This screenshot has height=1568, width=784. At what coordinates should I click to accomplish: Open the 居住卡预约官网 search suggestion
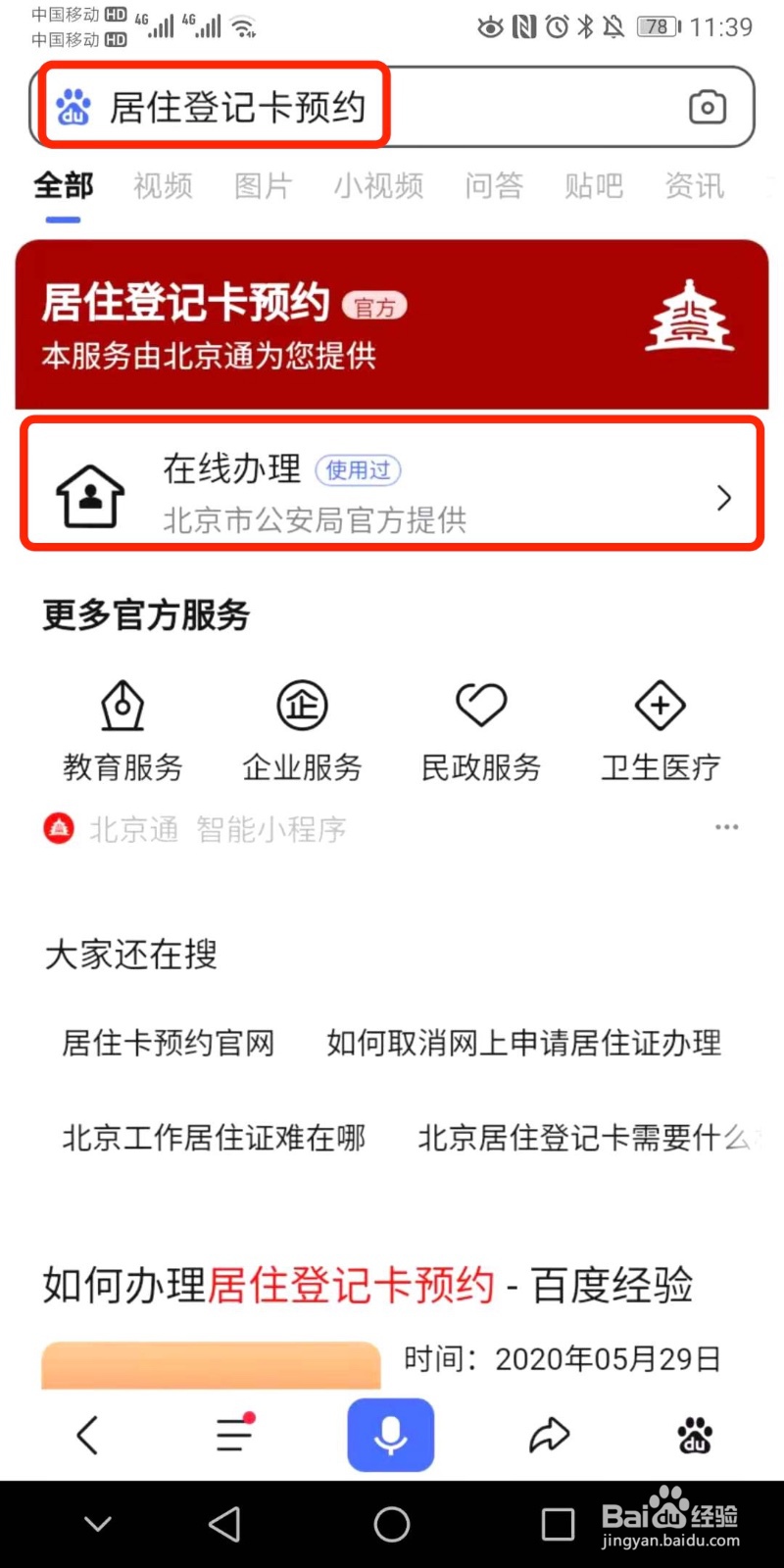167,1044
